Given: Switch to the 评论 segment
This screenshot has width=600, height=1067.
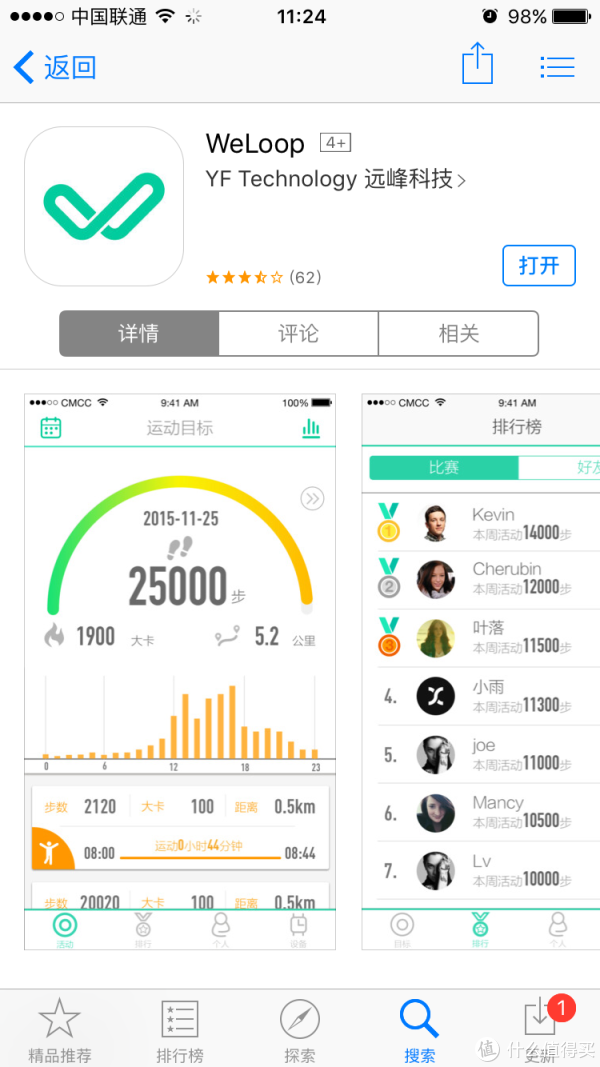Looking at the screenshot, I should [298, 334].
